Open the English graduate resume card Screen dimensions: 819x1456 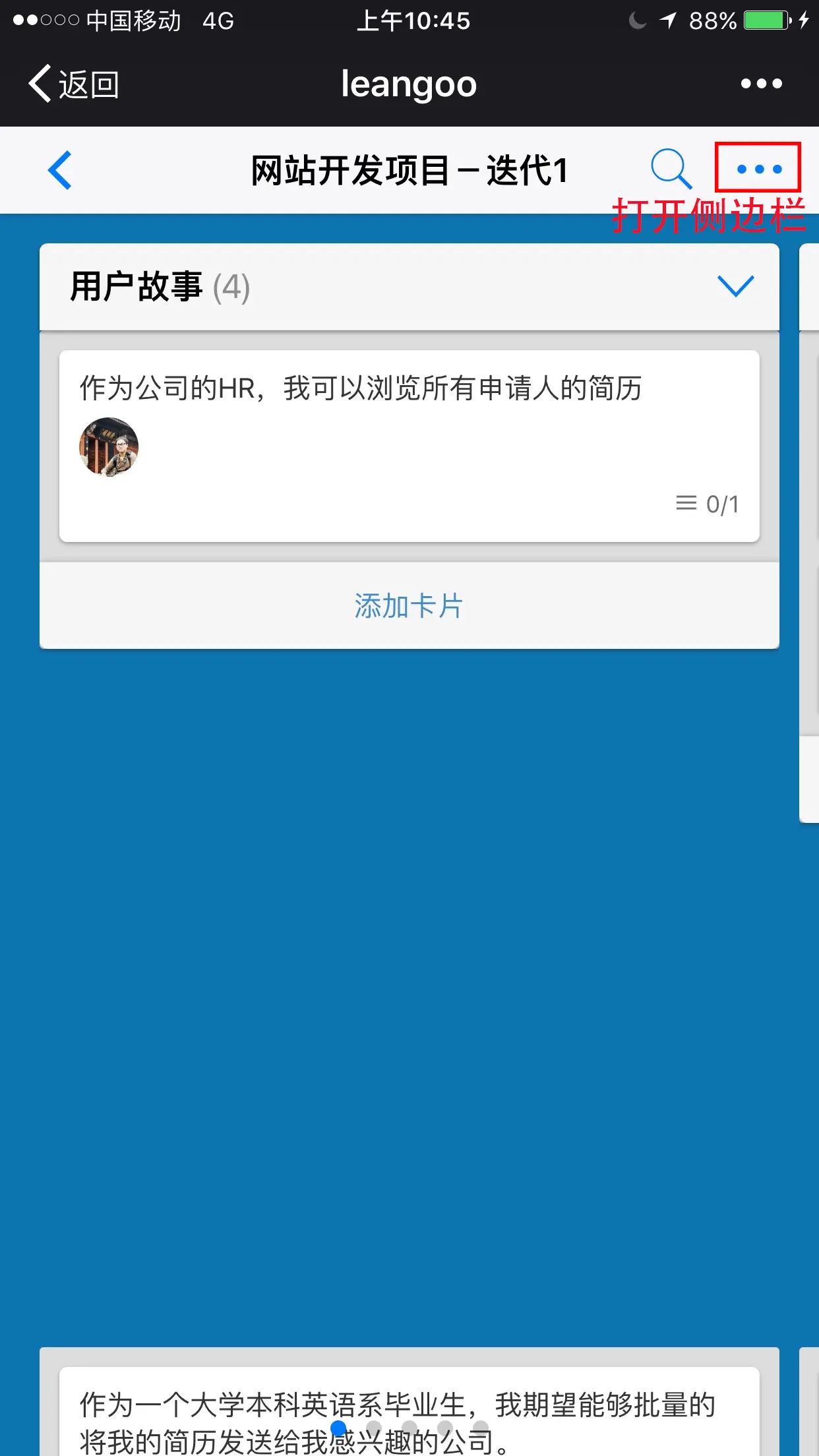409,1411
